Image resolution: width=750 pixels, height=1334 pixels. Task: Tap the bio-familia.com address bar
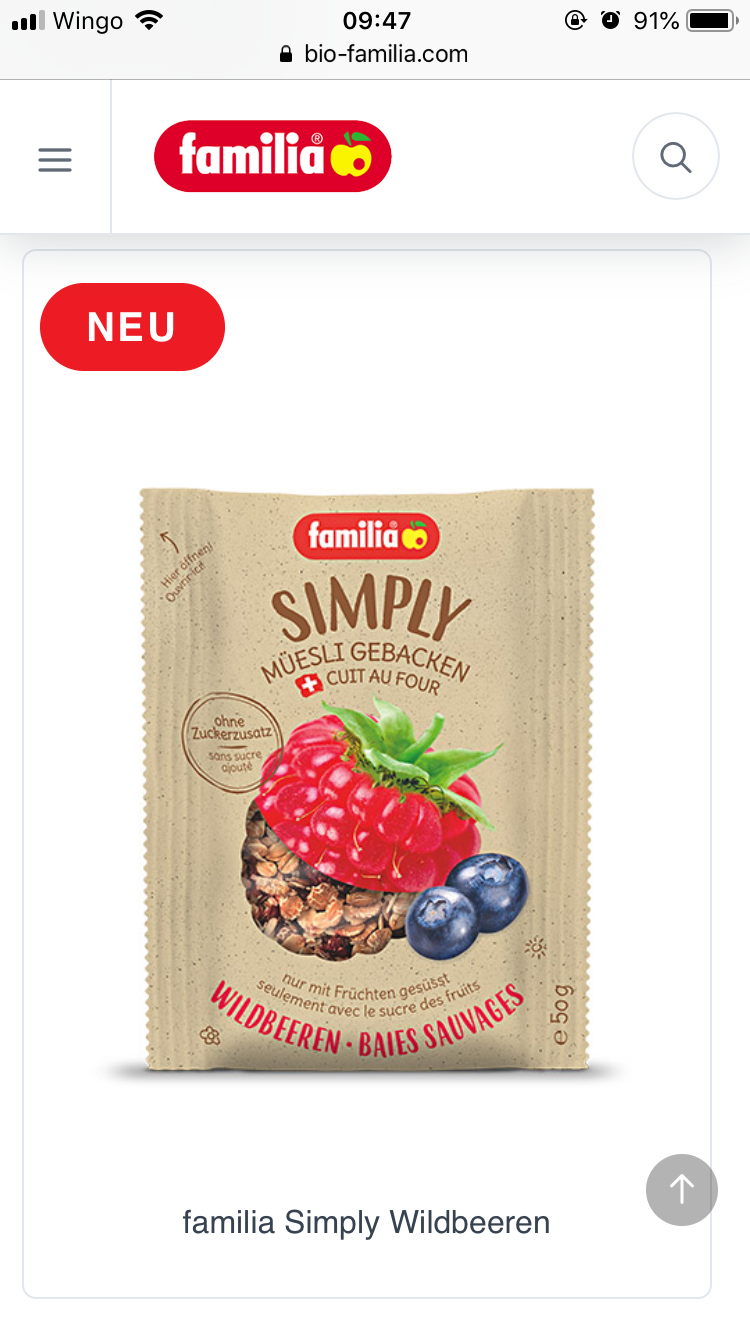(x=375, y=54)
